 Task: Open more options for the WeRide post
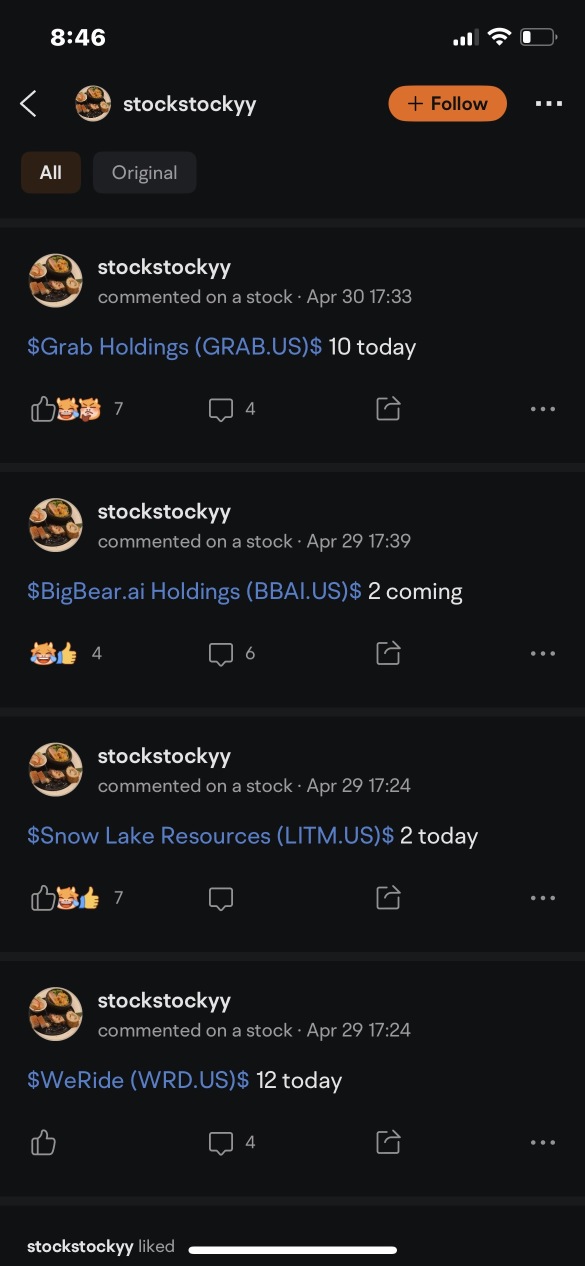[x=543, y=1143]
